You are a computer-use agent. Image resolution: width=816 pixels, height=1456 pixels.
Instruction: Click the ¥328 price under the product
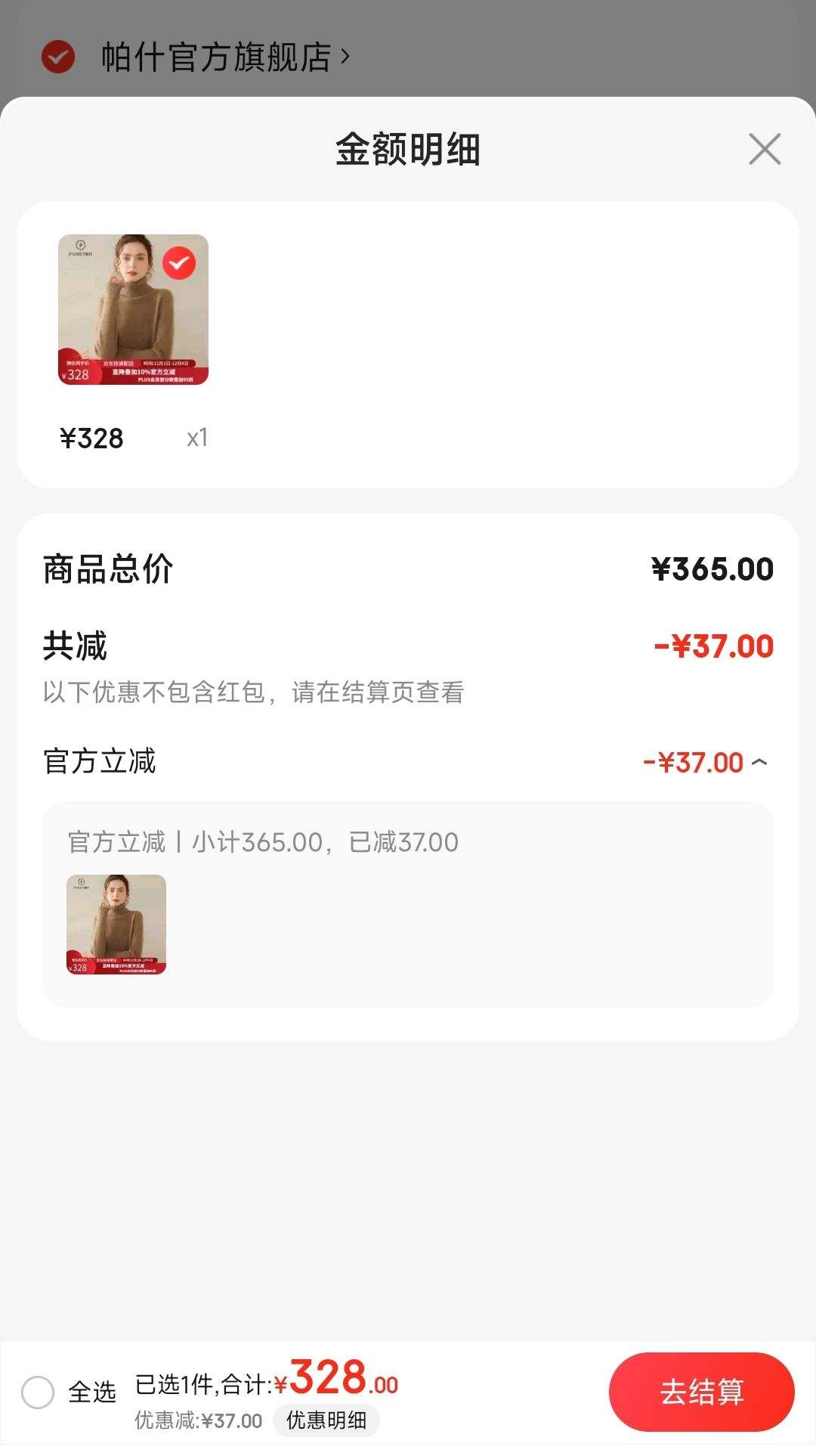[x=92, y=437]
